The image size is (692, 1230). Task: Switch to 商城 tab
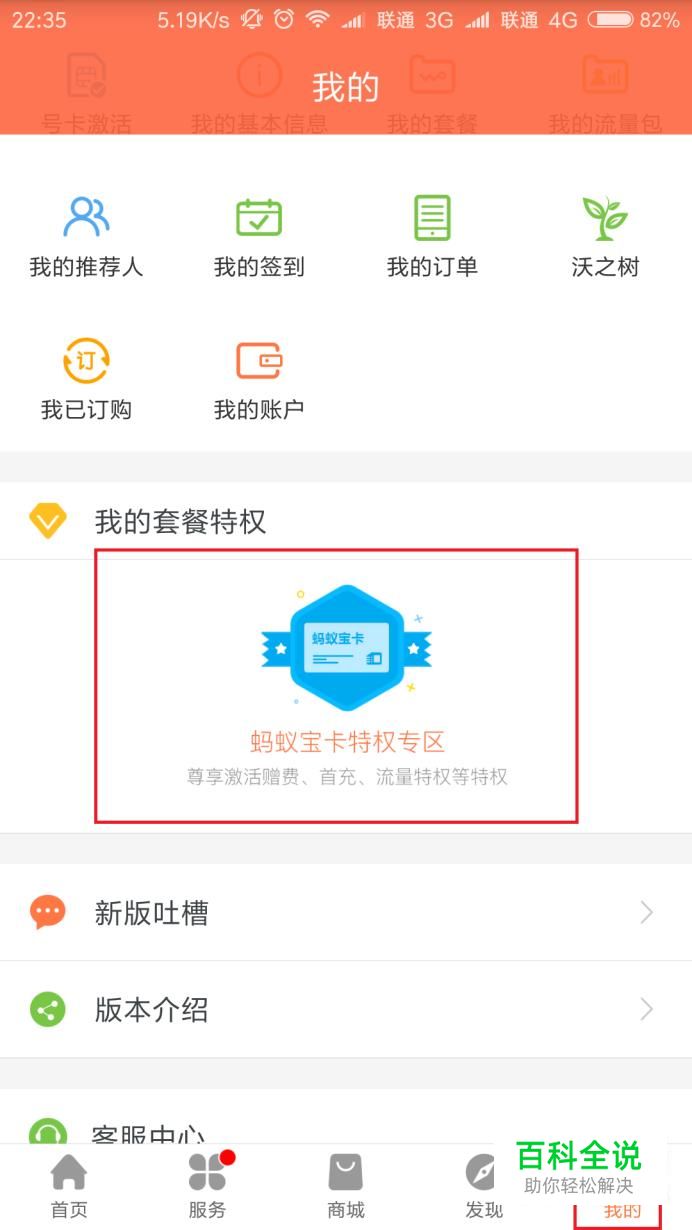345,1185
